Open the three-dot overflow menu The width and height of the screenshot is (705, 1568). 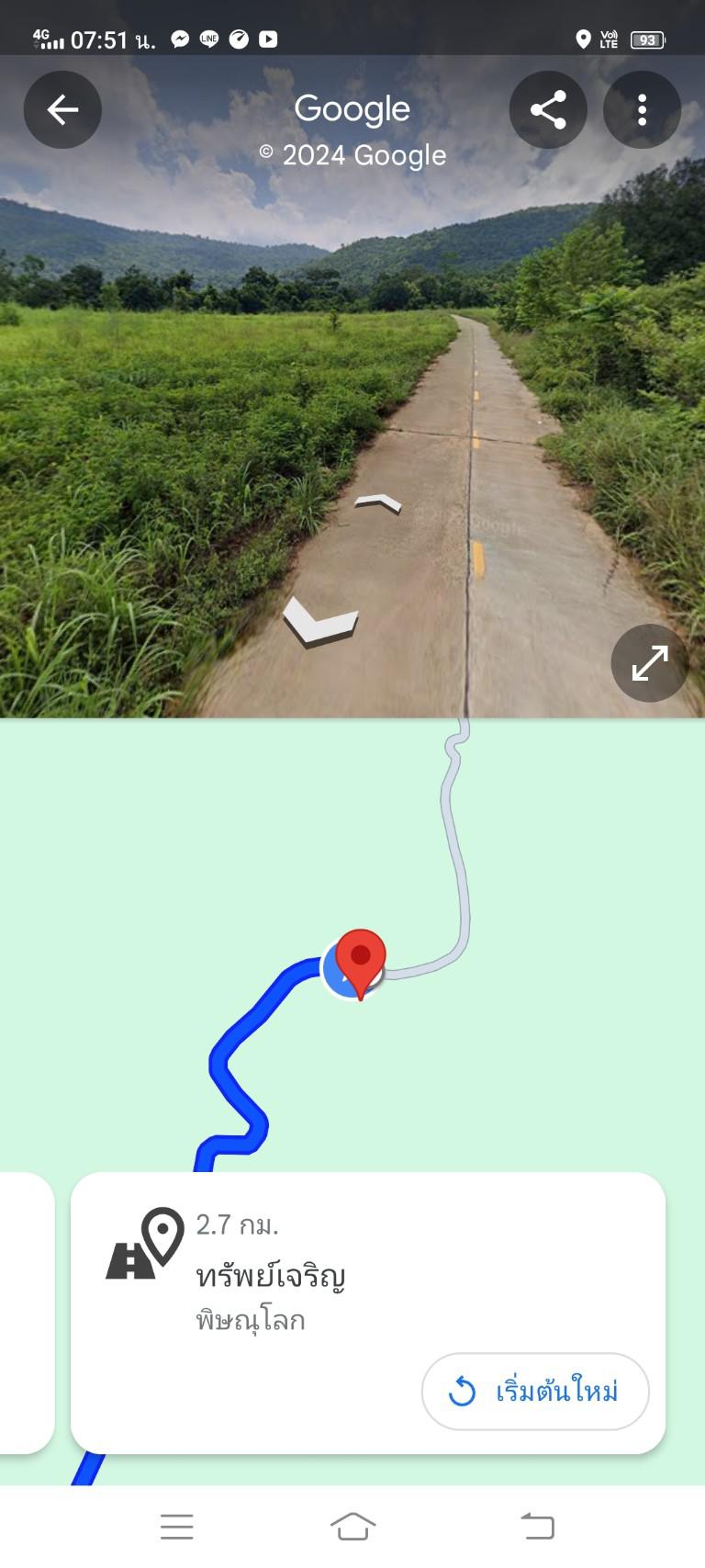(x=642, y=110)
